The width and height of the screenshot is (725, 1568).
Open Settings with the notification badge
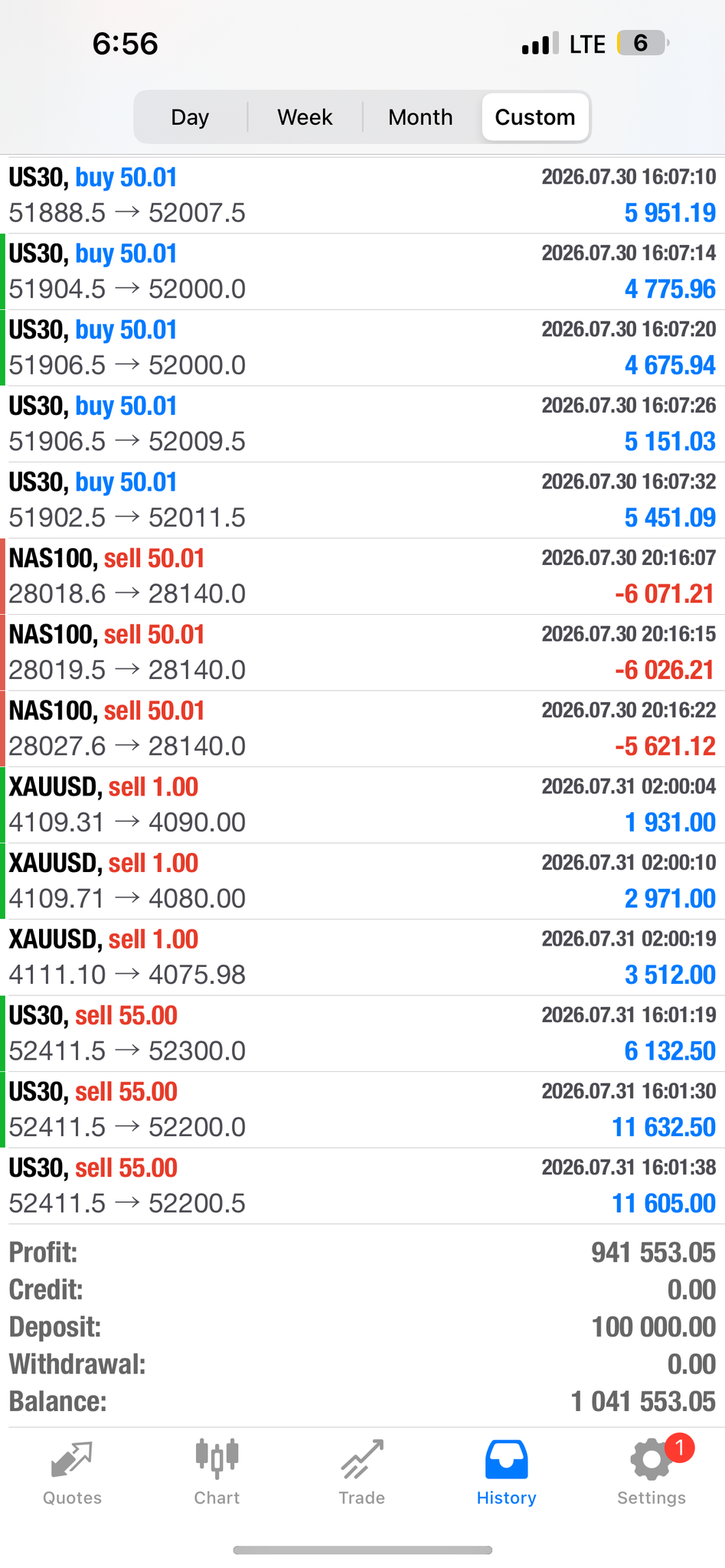tap(652, 1473)
